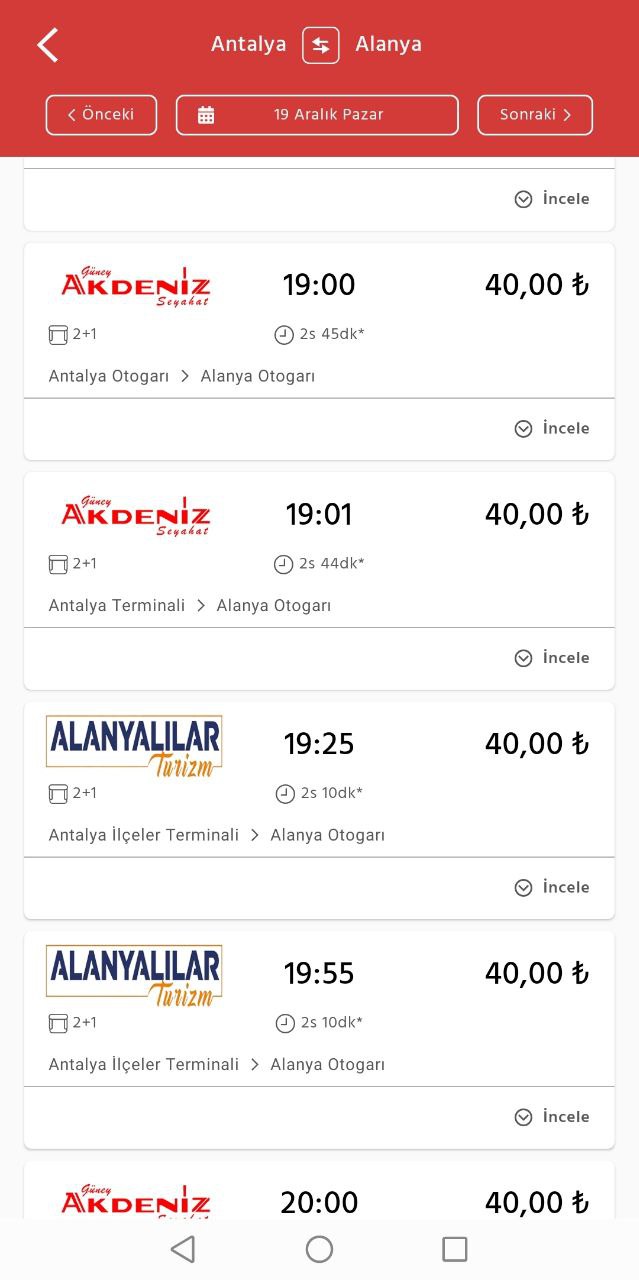Open the 20:00 Güney Akdeniz trip

click(x=319, y=1190)
